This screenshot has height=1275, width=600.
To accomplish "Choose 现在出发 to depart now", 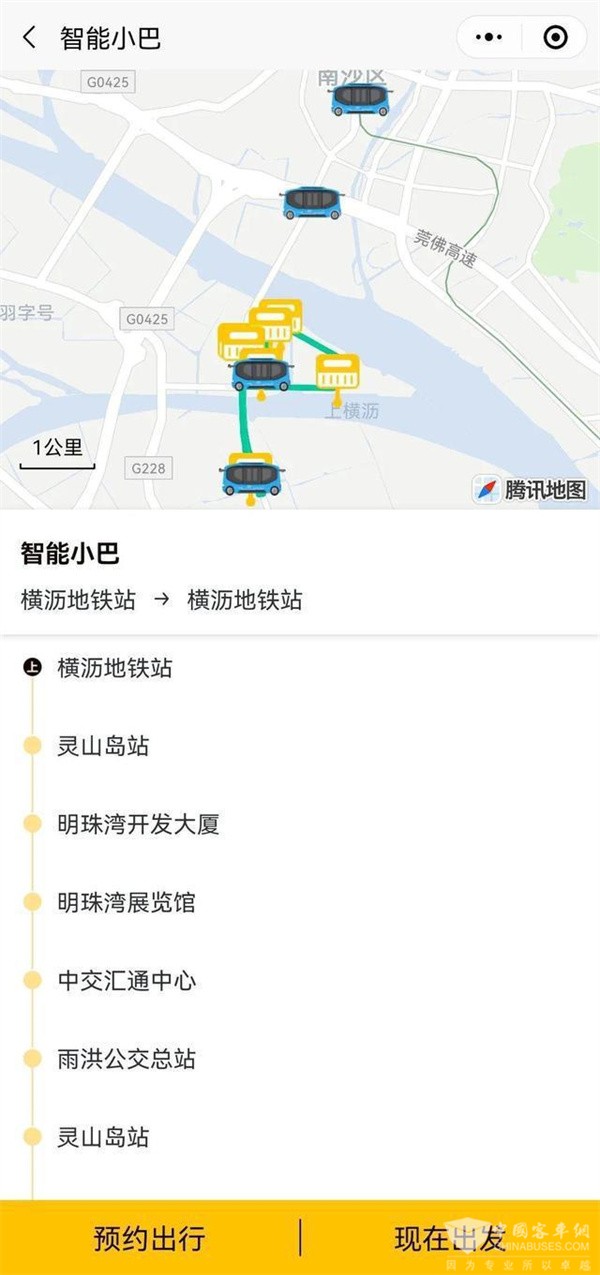I will tap(450, 1238).
